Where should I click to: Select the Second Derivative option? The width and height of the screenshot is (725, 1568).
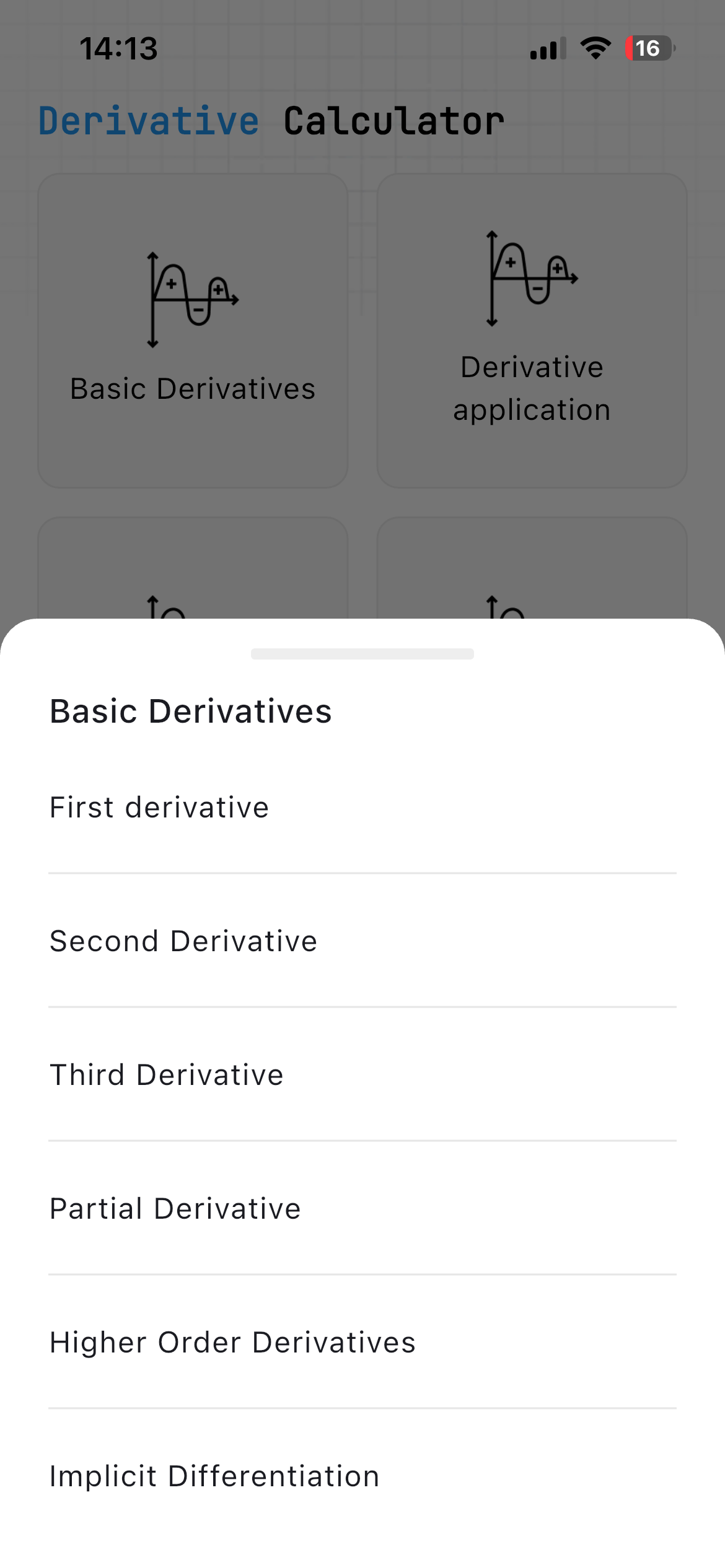tap(182, 940)
